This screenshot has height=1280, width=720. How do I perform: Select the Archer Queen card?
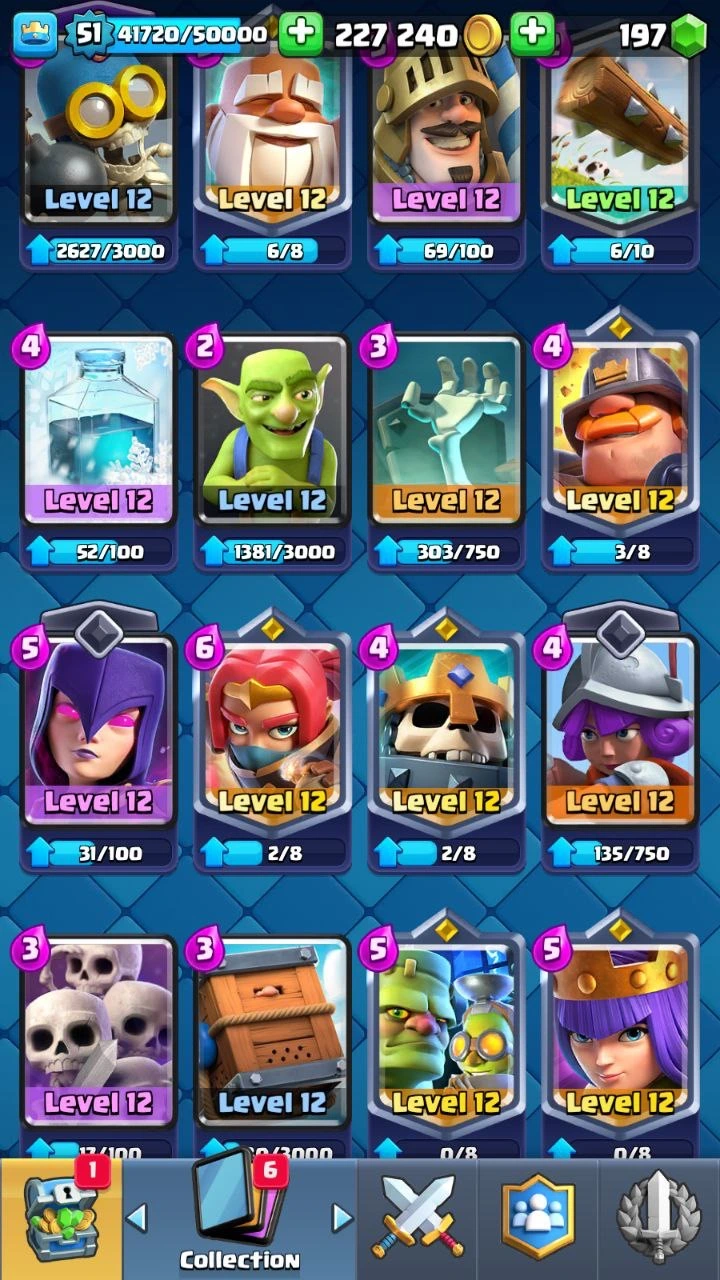620,1030
